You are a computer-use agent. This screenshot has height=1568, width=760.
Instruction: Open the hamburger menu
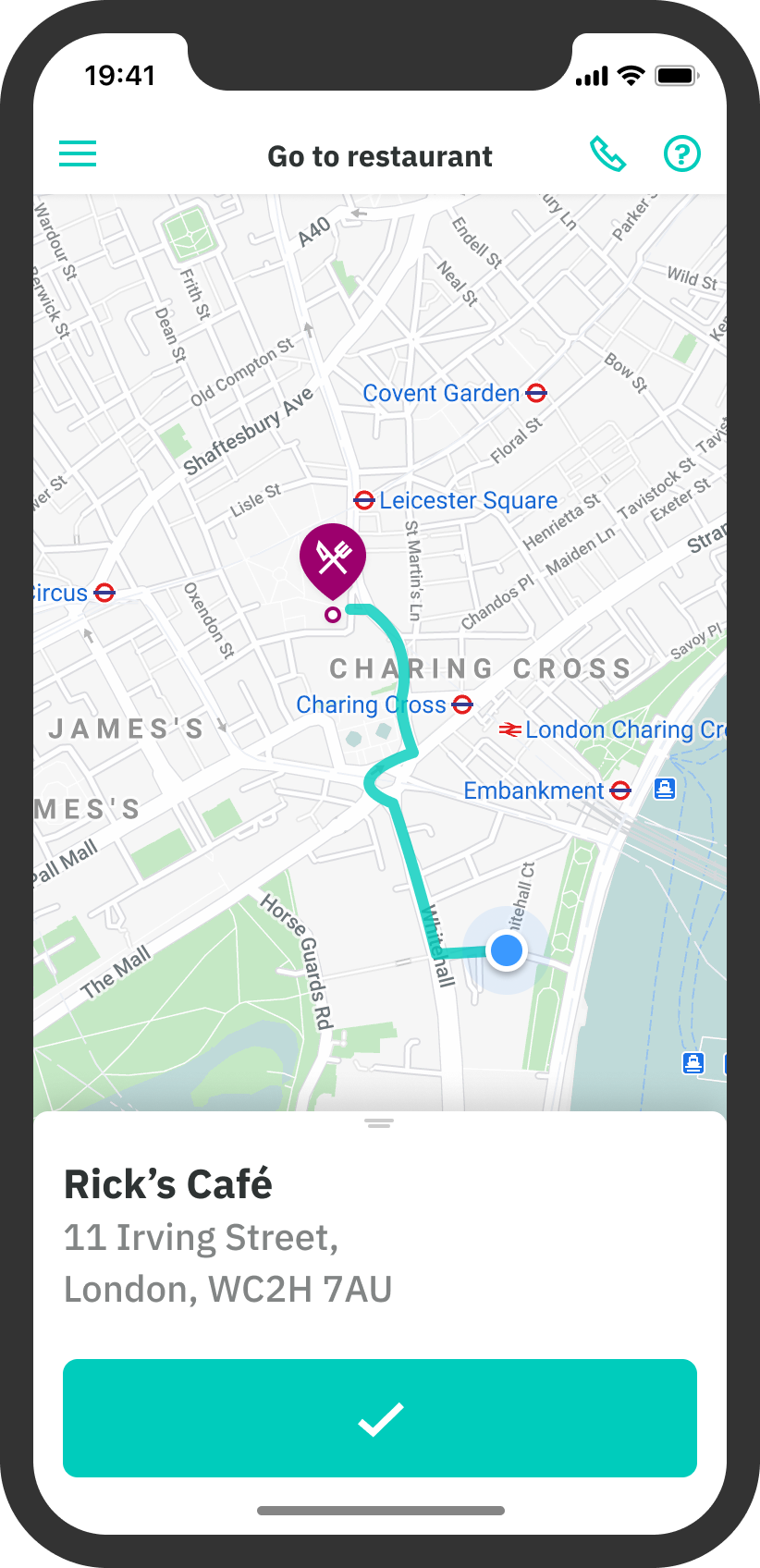coord(78,153)
